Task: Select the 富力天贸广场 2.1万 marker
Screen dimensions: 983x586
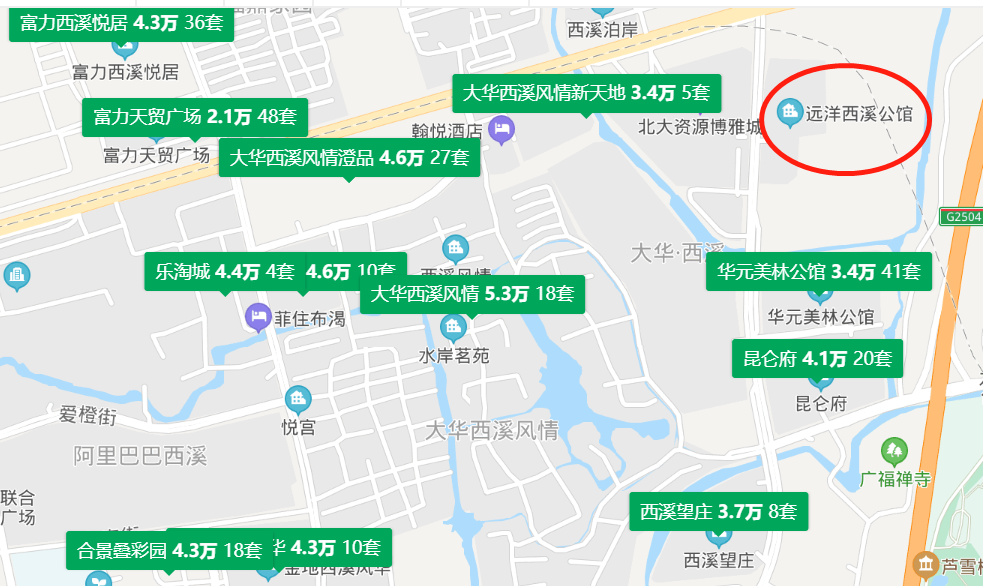Action: (x=195, y=117)
